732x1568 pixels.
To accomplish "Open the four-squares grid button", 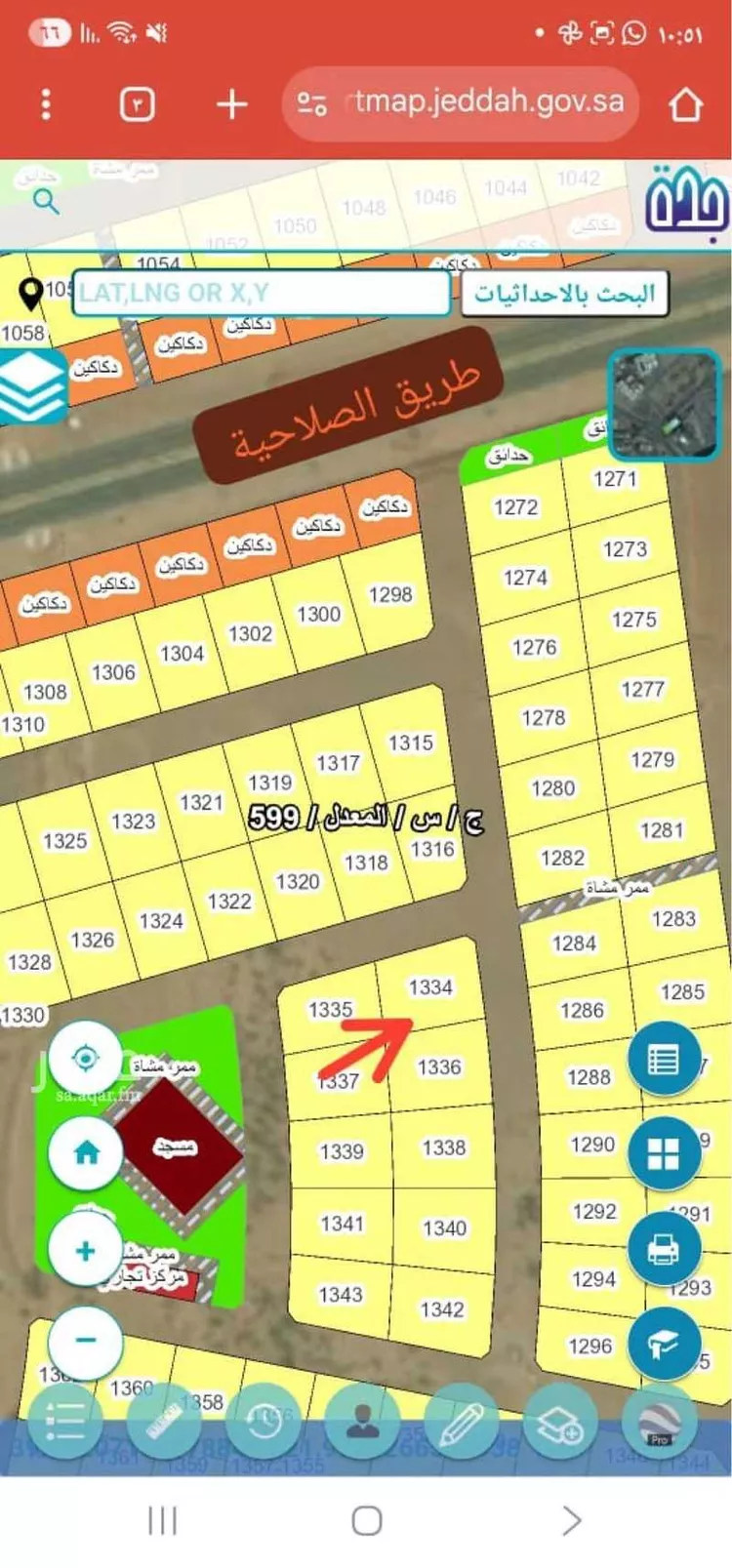I will 664,1153.
